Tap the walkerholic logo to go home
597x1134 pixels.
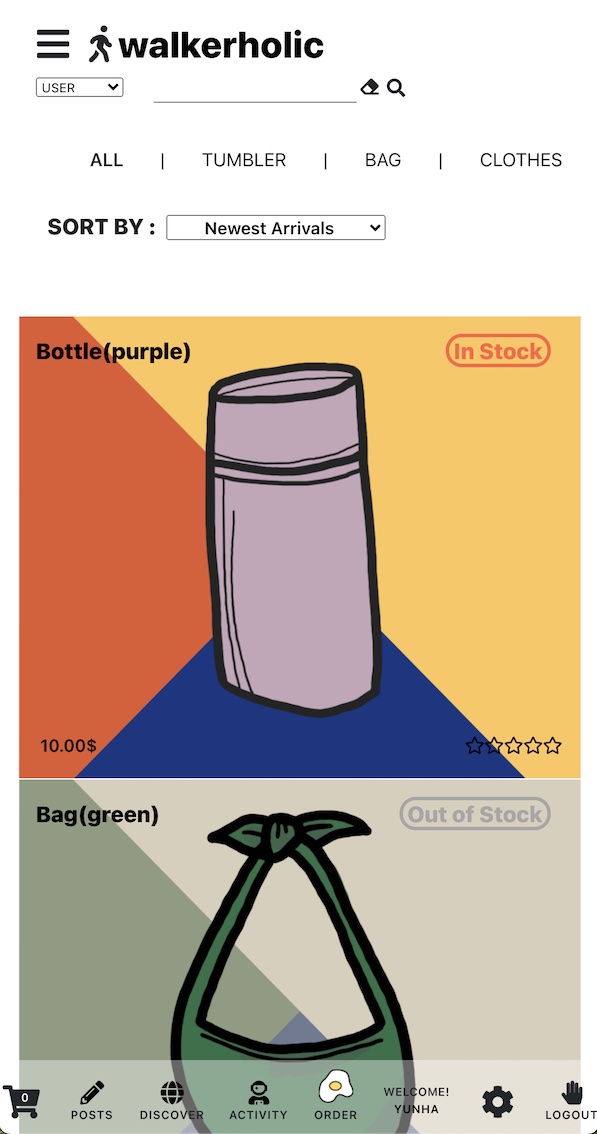pos(206,45)
